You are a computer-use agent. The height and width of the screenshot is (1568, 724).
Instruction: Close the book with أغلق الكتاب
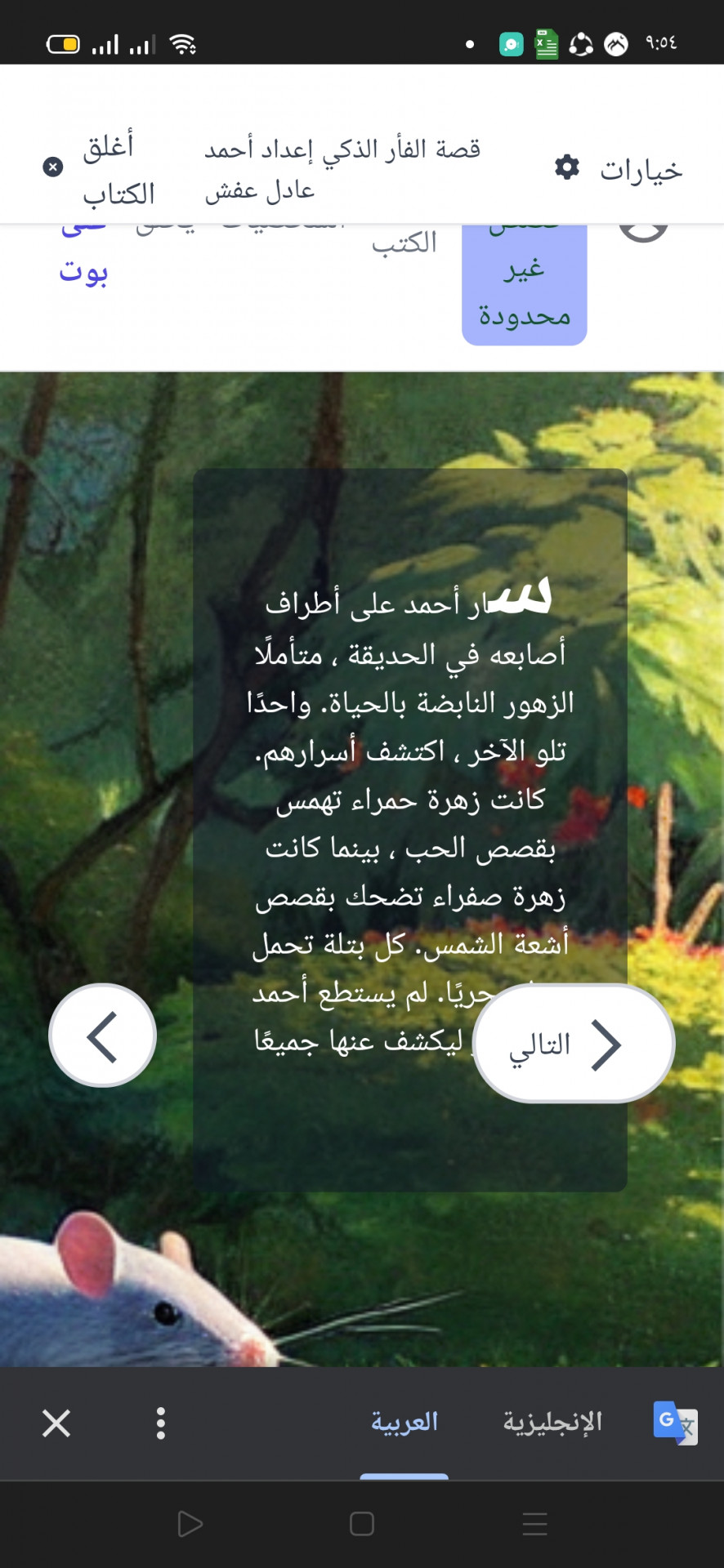point(100,169)
